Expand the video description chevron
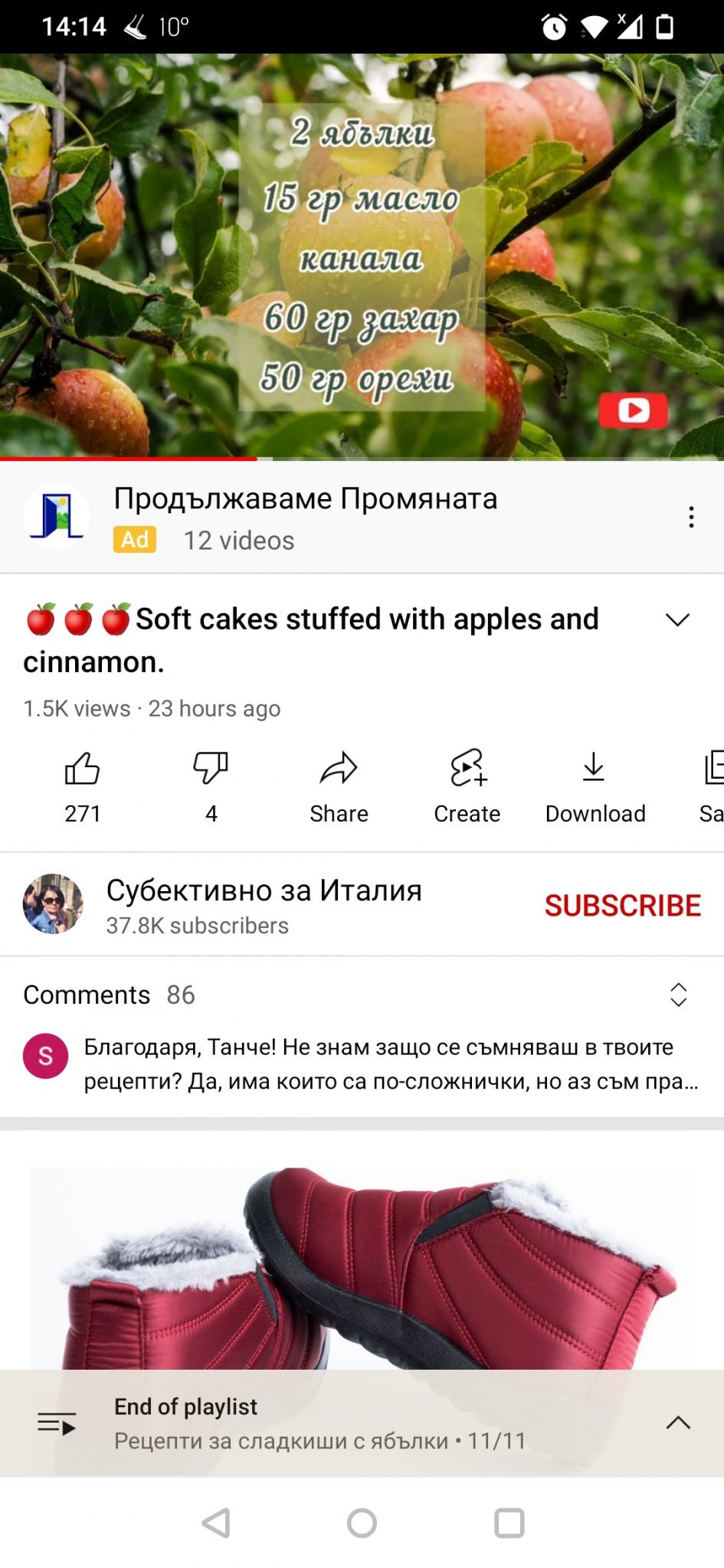 click(677, 619)
